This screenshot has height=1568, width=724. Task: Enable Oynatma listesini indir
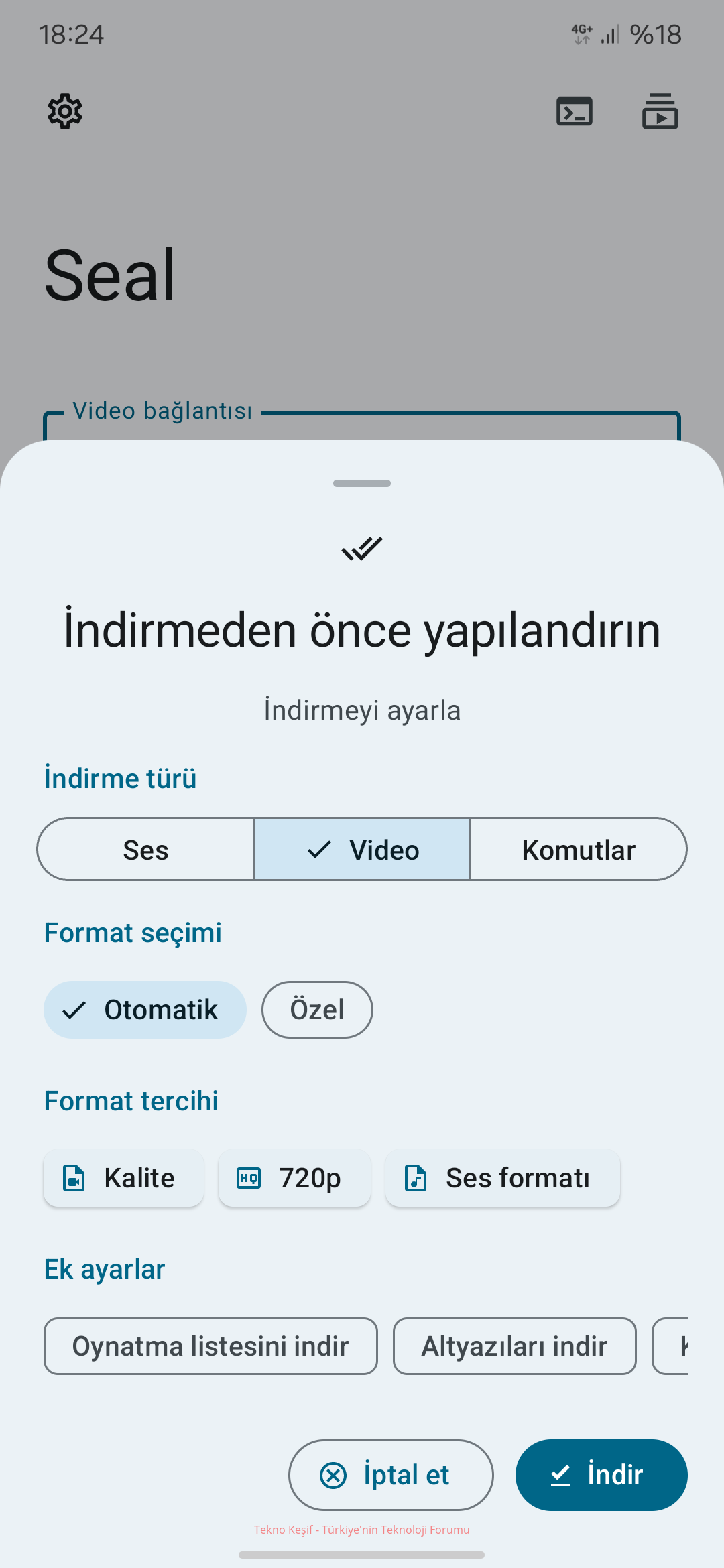pyautogui.click(x=210, y=1346)
